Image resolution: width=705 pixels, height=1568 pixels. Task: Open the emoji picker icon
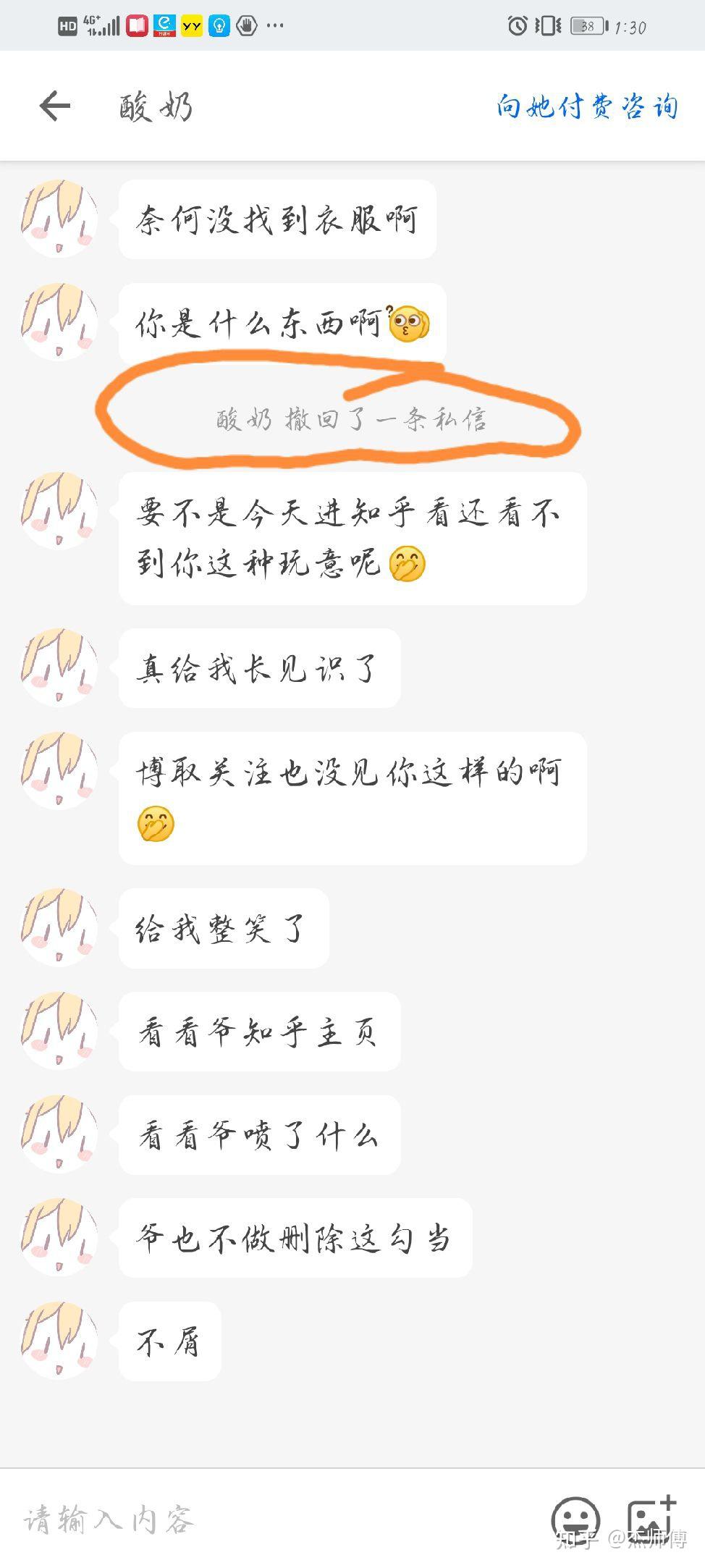coord(575,1519)
